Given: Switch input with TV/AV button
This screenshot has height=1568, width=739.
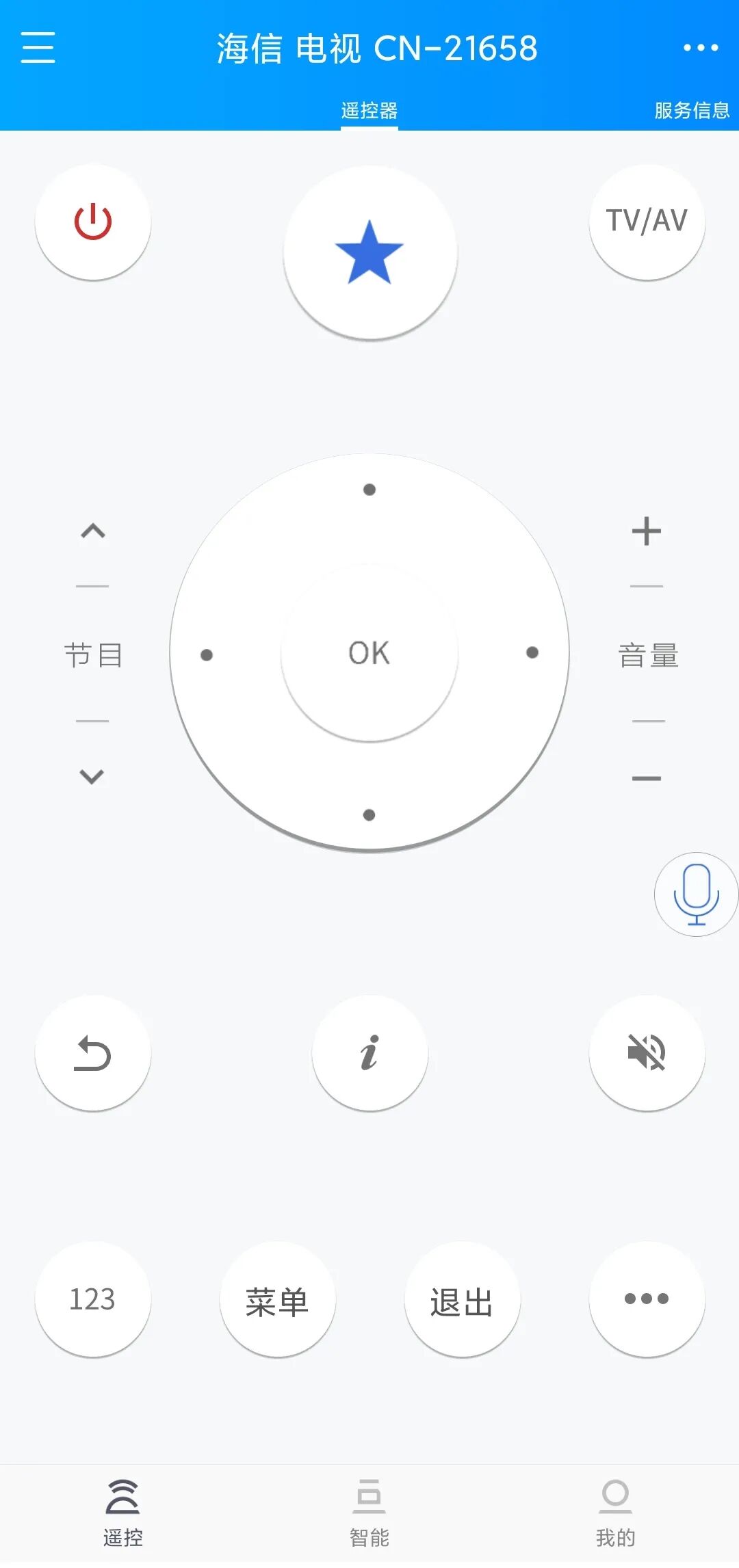Looking at the screenshot, I should 647,222.
